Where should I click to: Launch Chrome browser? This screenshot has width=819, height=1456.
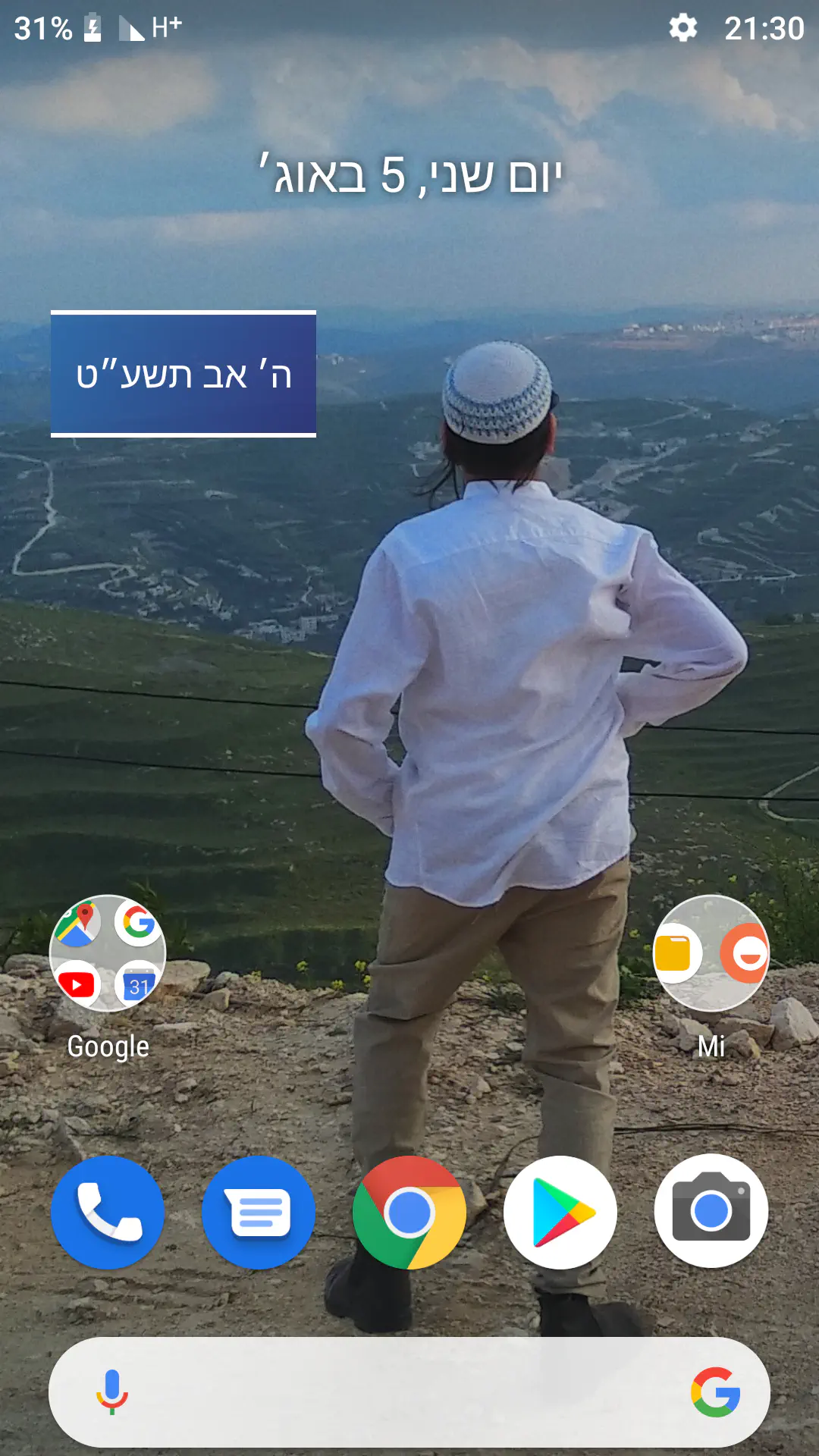coord(409,1212)
